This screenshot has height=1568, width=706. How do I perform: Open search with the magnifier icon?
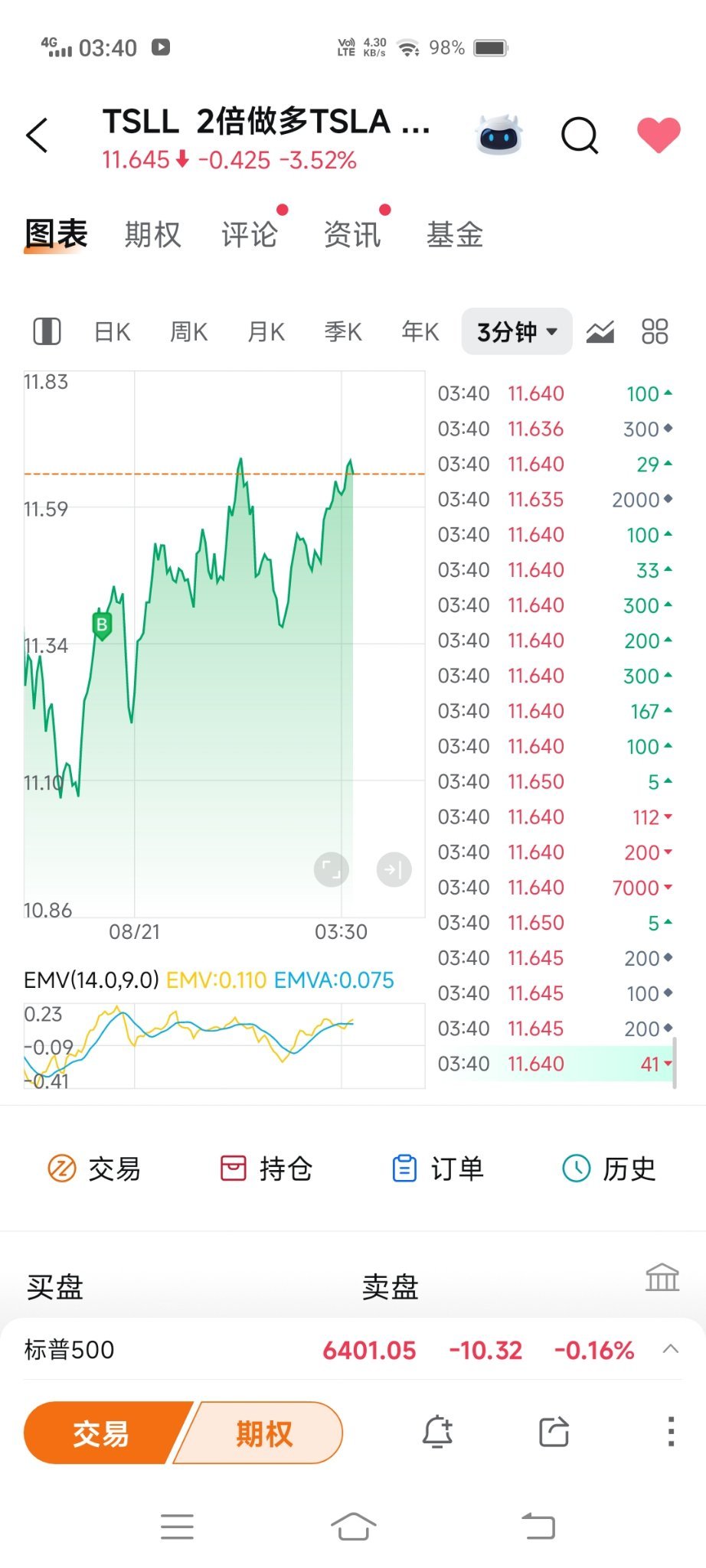580,136
